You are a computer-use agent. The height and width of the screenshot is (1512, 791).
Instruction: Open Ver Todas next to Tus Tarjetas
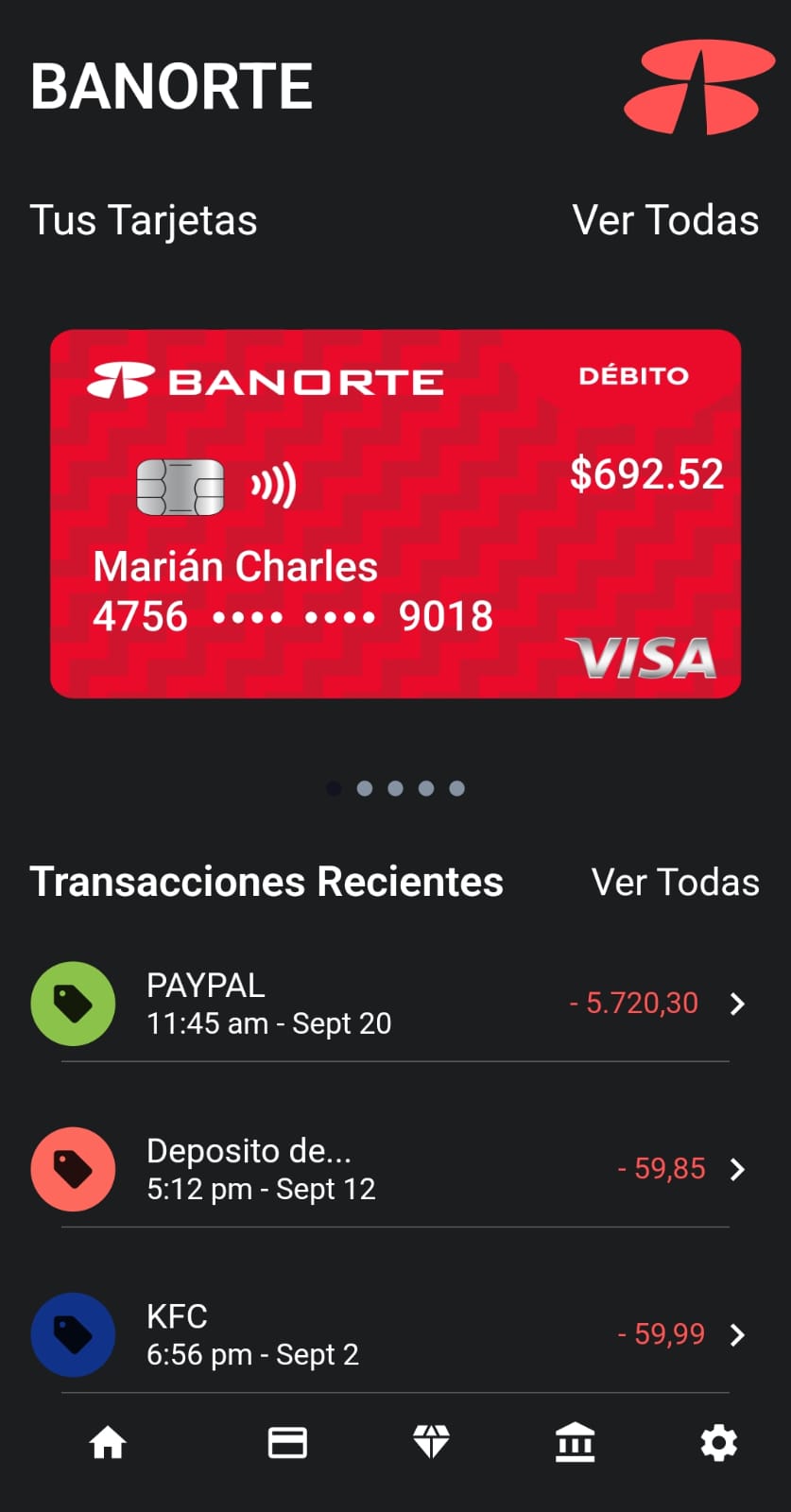pyautogui.click(x=665, y=220)
